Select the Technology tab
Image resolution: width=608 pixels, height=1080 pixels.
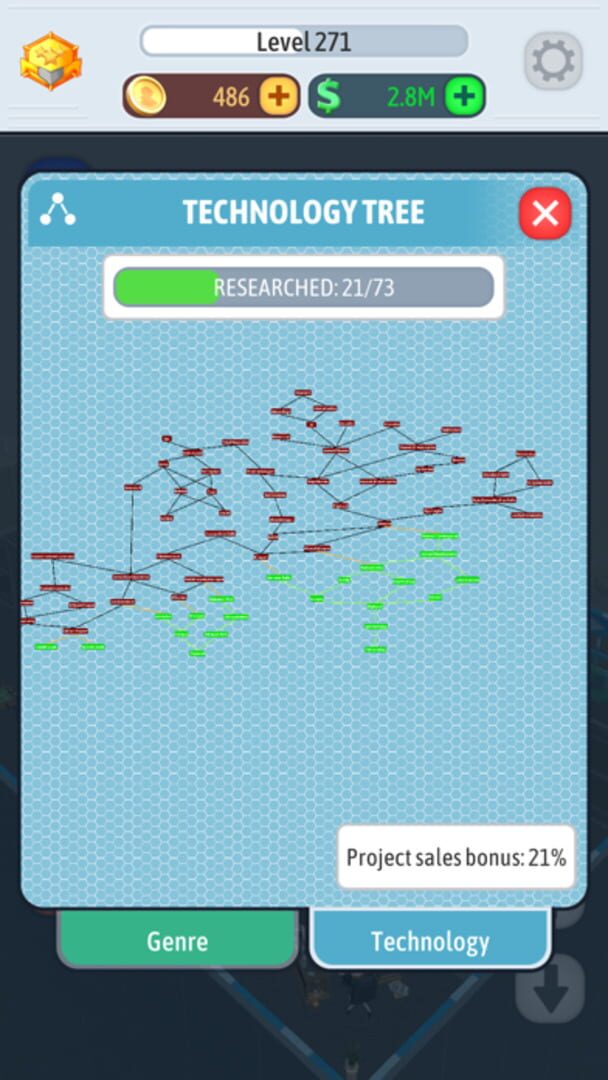(x=430, y=941)
